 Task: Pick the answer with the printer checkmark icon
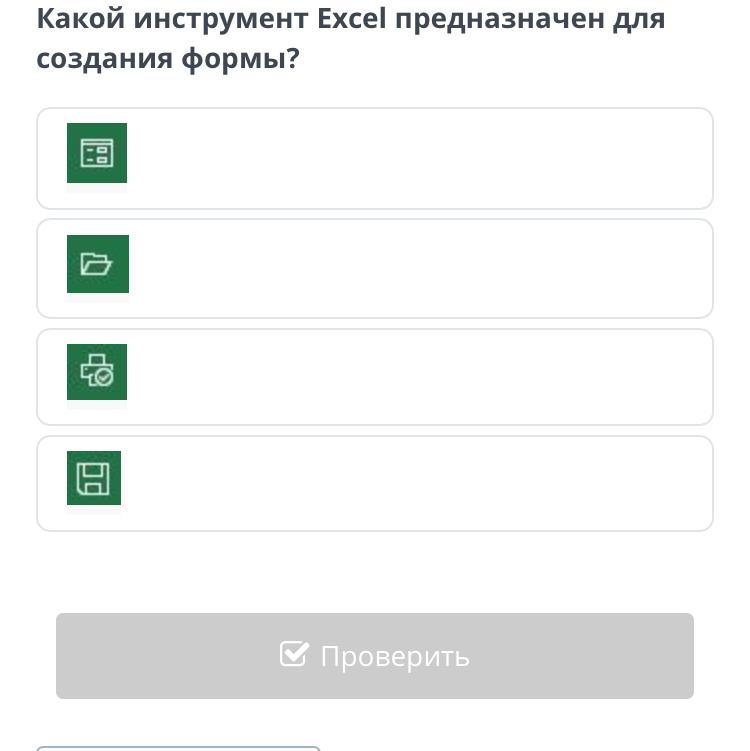(x=375, y=377)
